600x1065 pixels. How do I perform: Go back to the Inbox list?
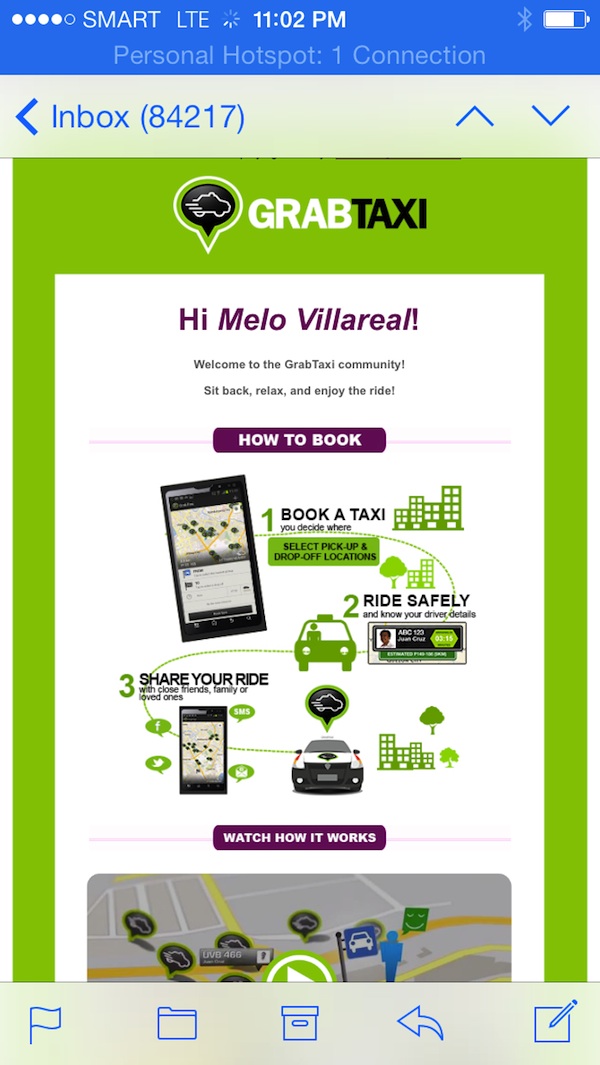click(130, 117)
